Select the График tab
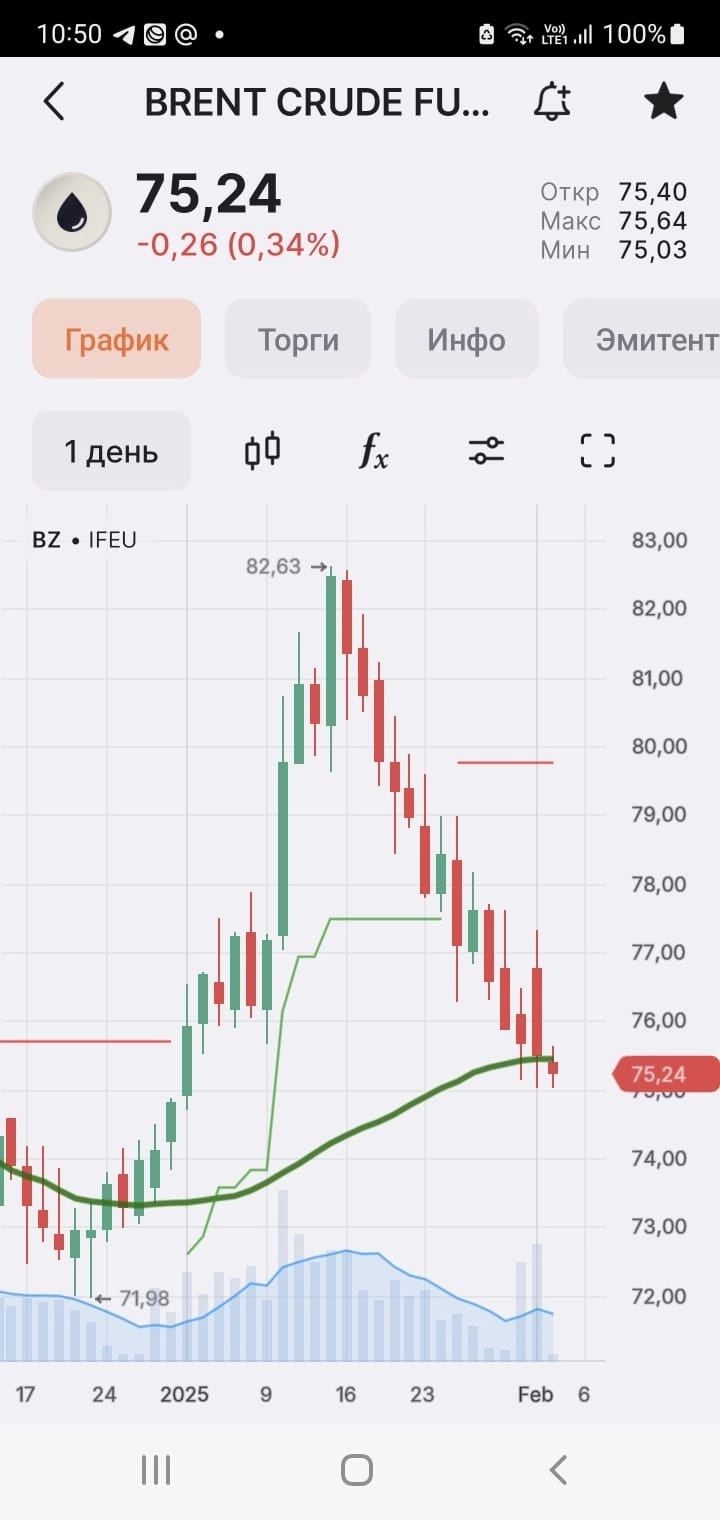 pos(117,339)
